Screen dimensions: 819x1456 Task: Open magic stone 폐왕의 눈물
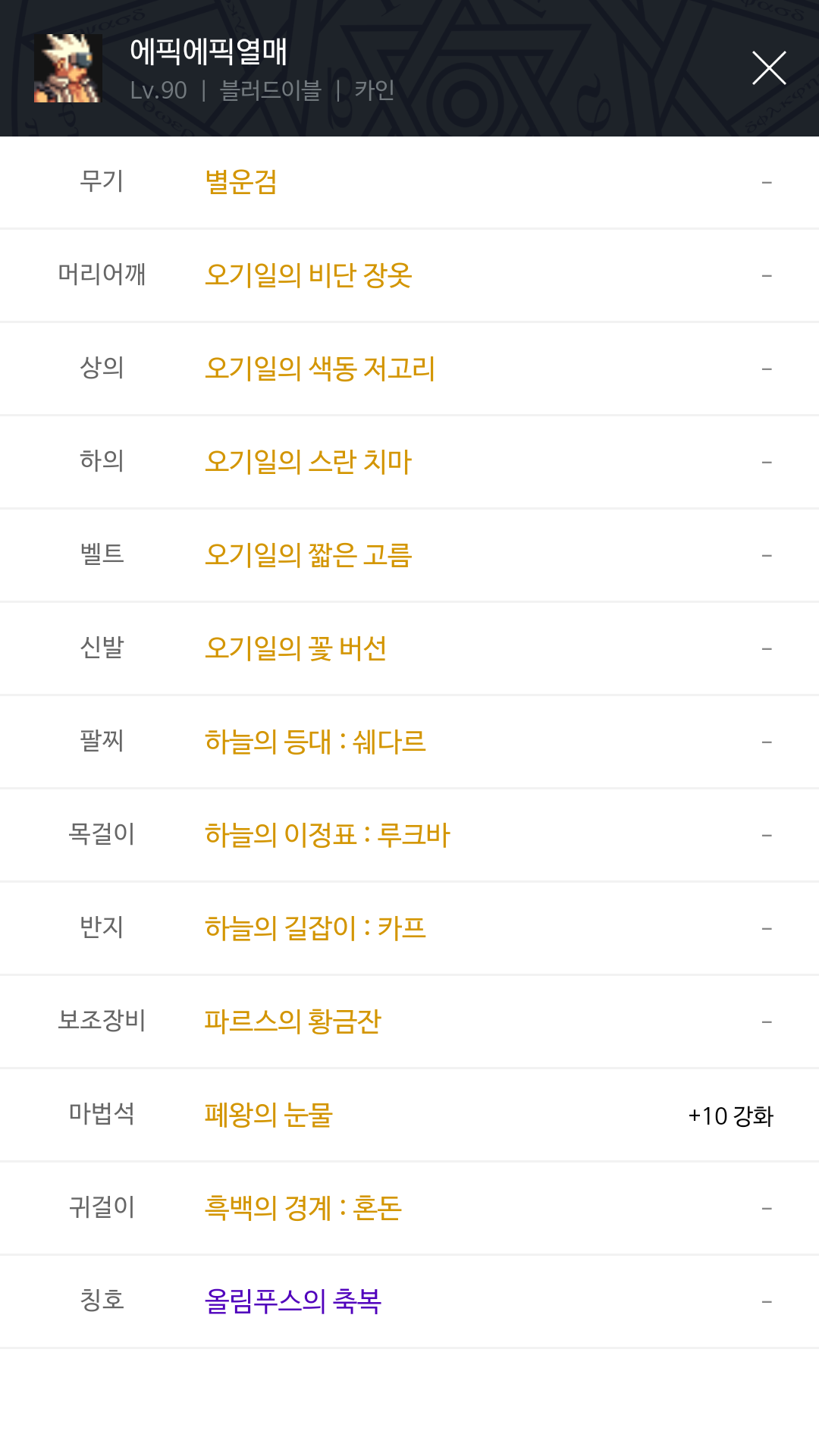268,1115
